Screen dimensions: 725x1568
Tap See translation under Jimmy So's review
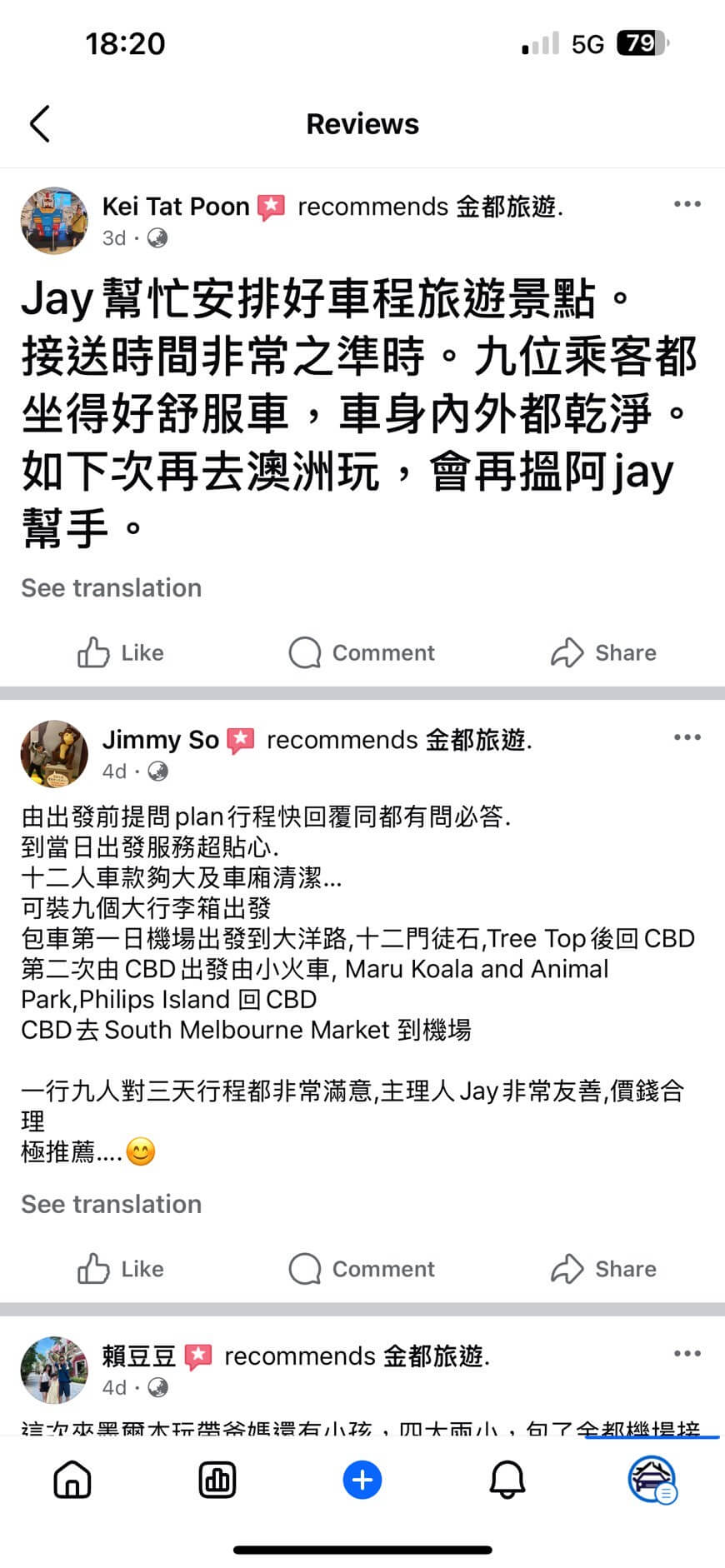[111, 1204]
